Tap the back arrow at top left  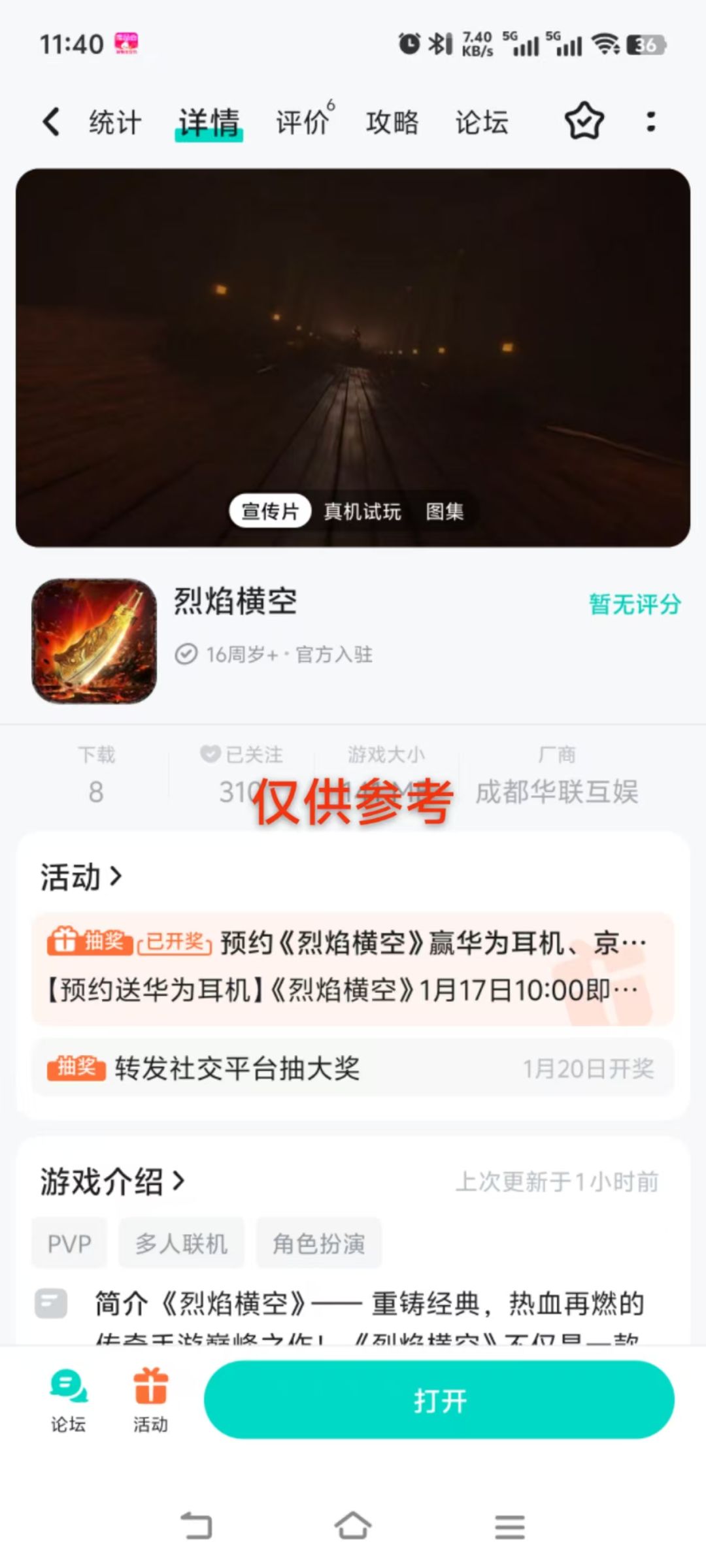click(x=52, y=122)
